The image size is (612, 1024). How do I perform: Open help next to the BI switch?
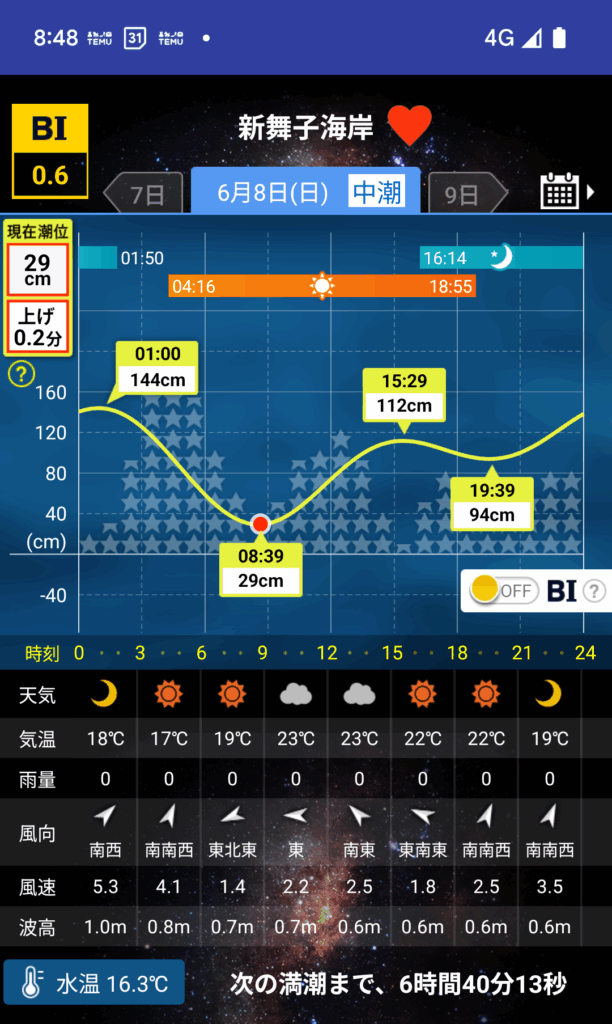point(594,591)
